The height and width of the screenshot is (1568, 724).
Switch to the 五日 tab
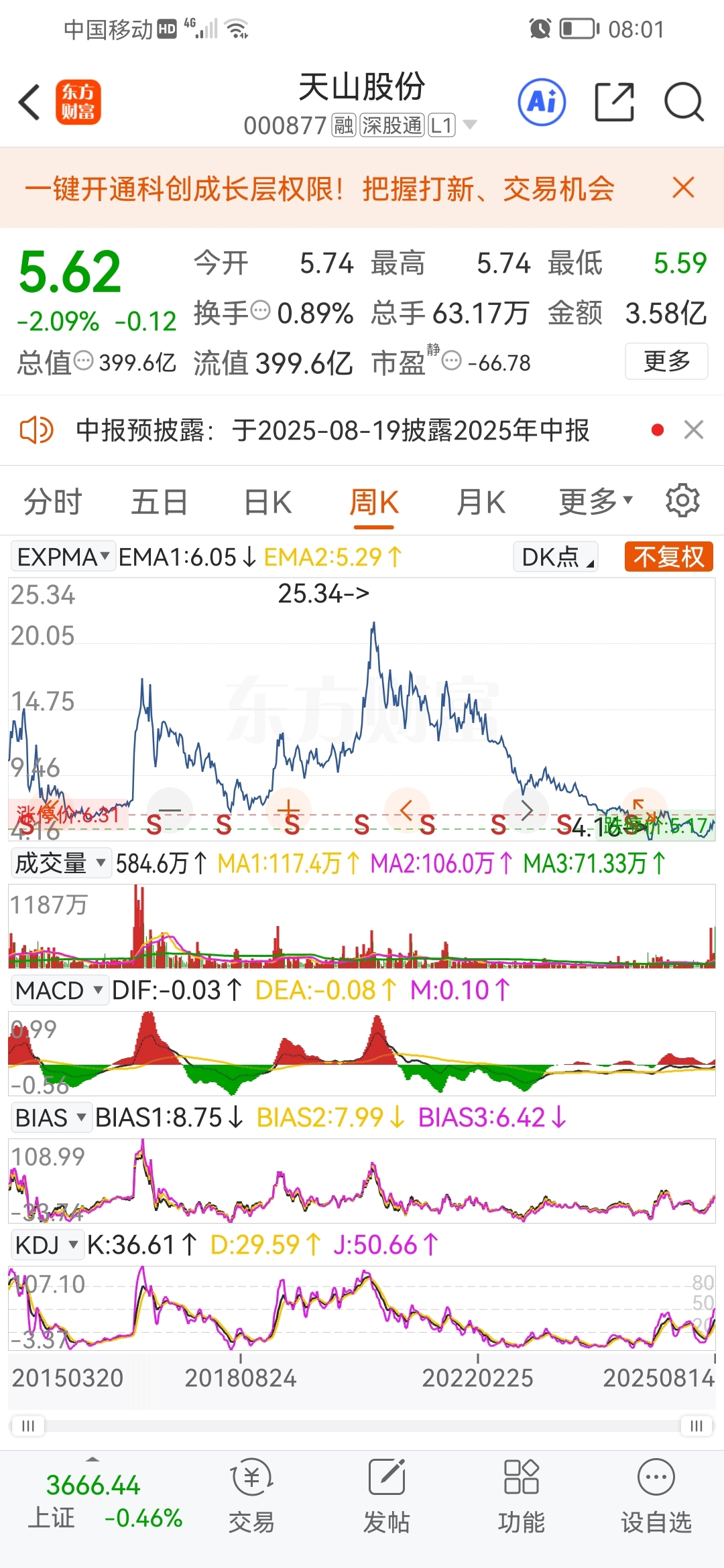tap(160, 502)
